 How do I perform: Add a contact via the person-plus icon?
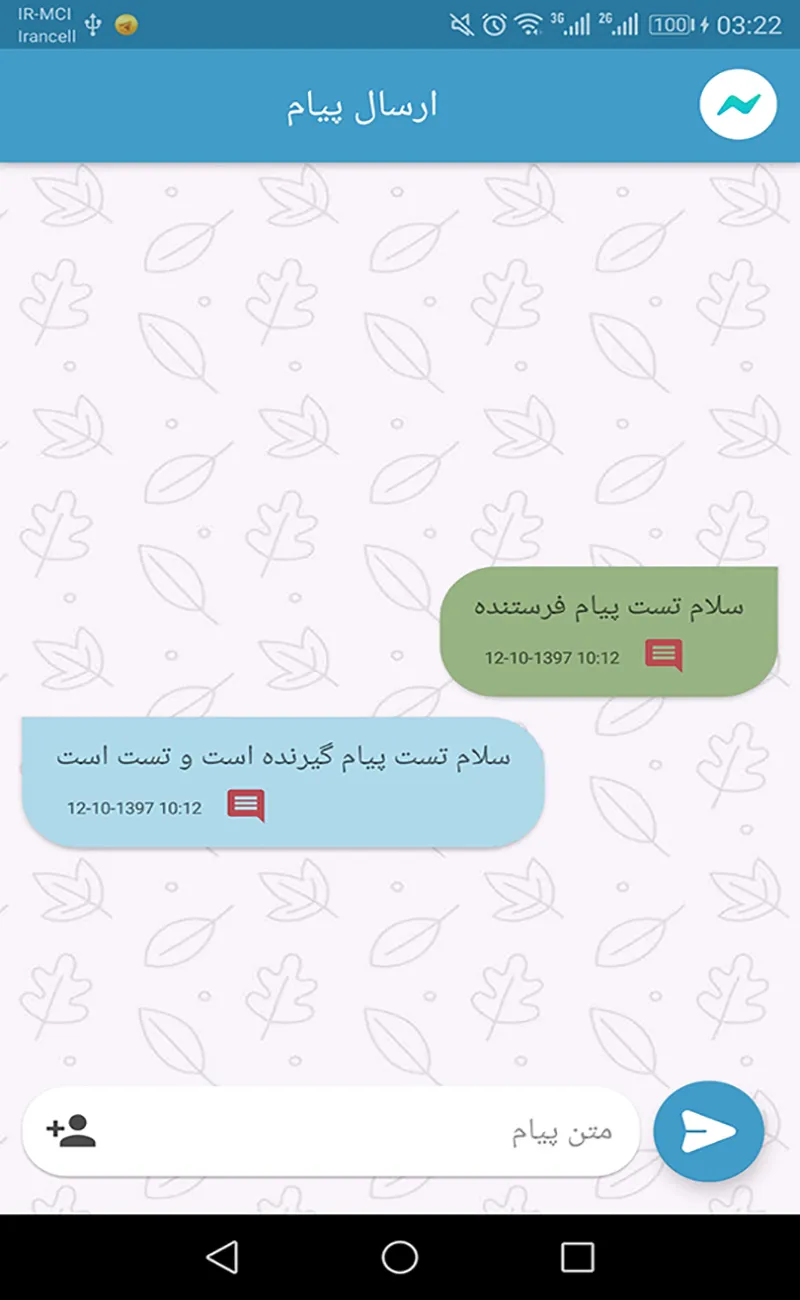point(71,1132)
